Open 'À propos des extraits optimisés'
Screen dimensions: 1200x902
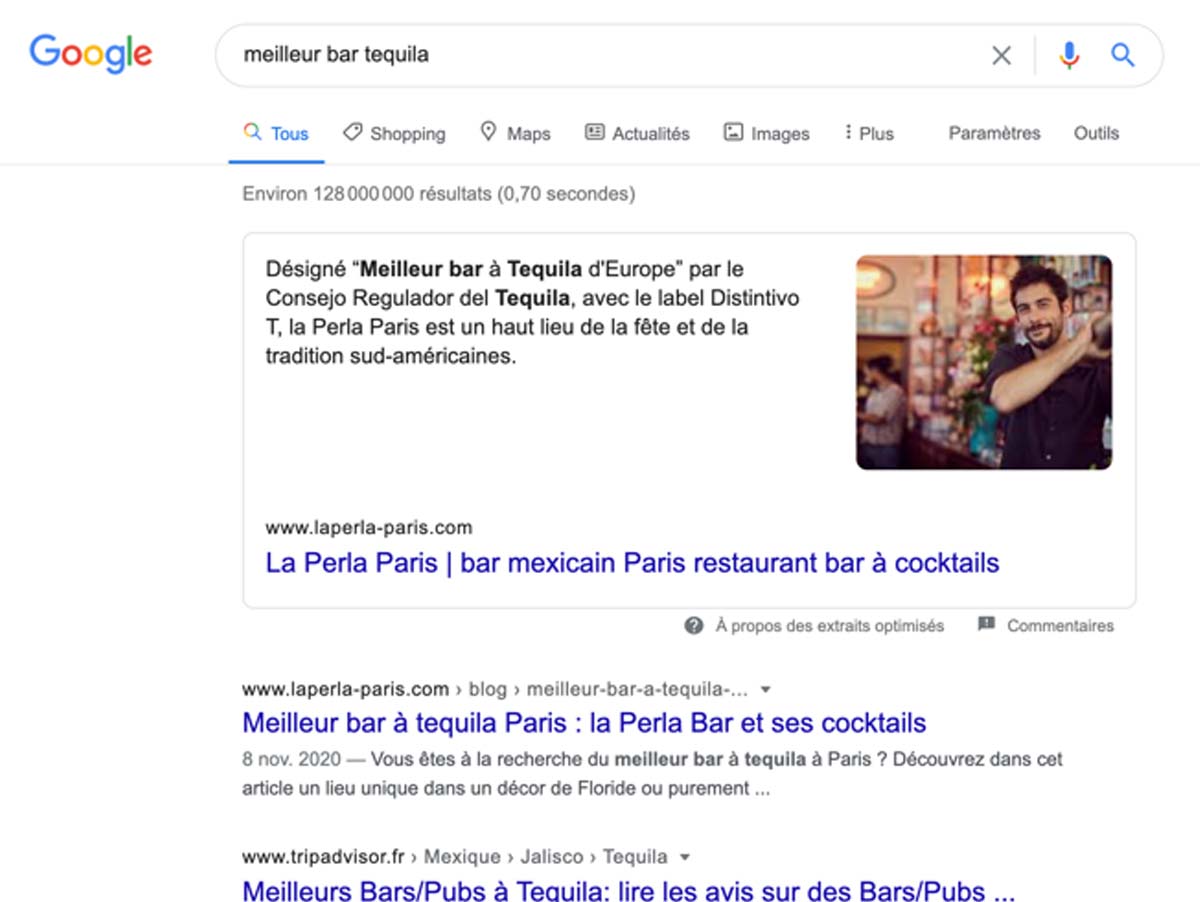point(815,626)
